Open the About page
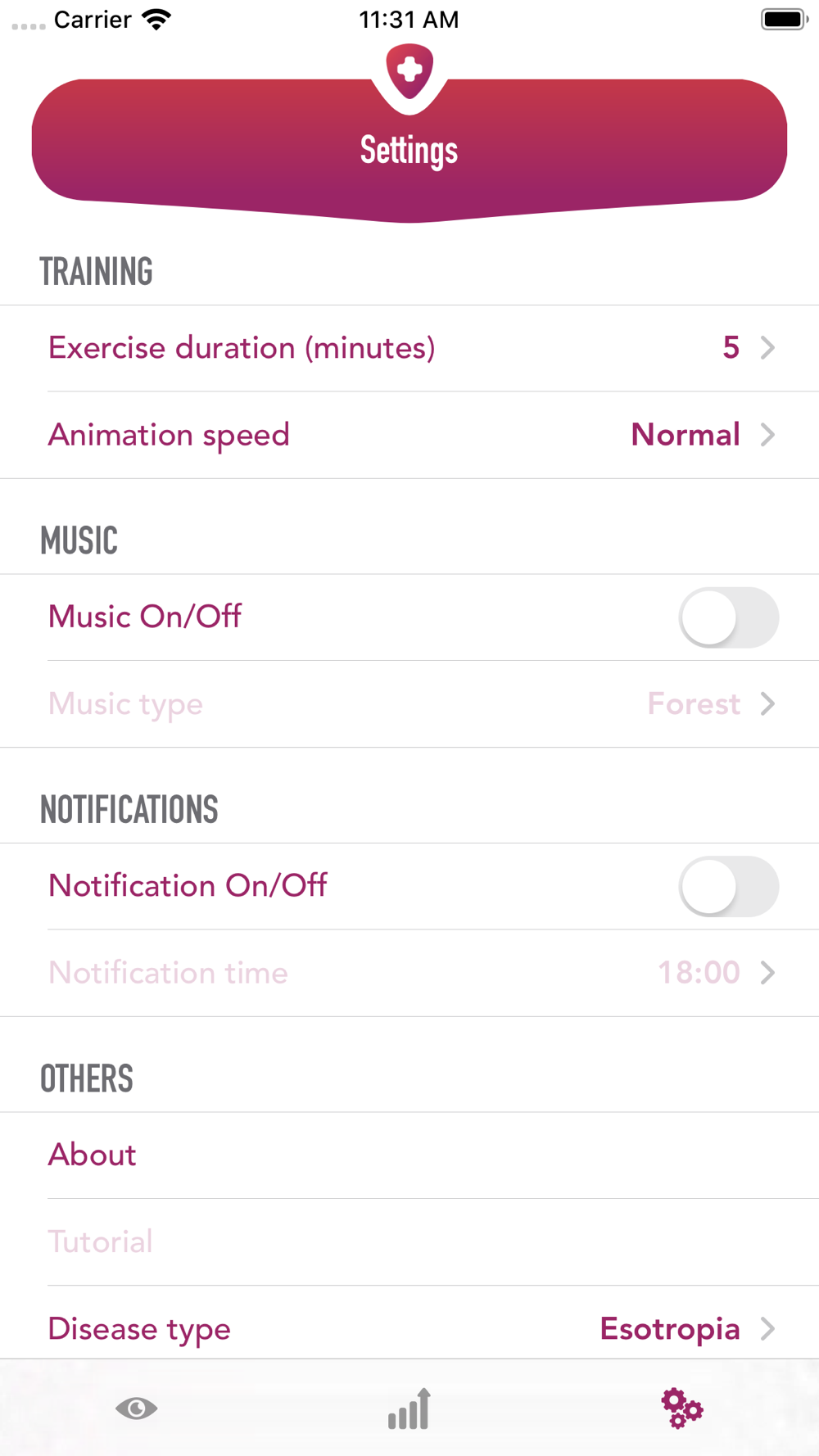 [409, 1155]
